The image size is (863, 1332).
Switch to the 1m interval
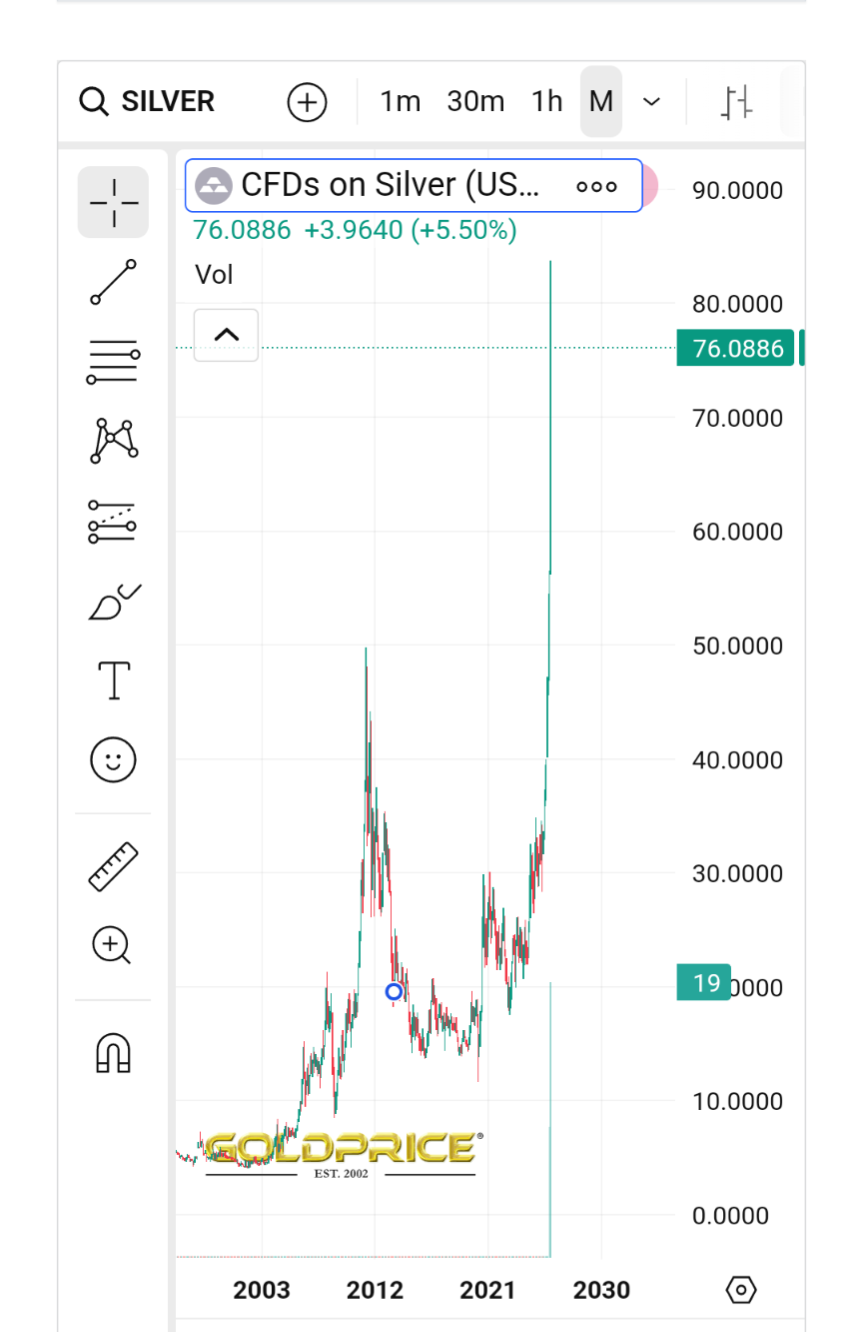pyautogui.click(x=400, y=102)
